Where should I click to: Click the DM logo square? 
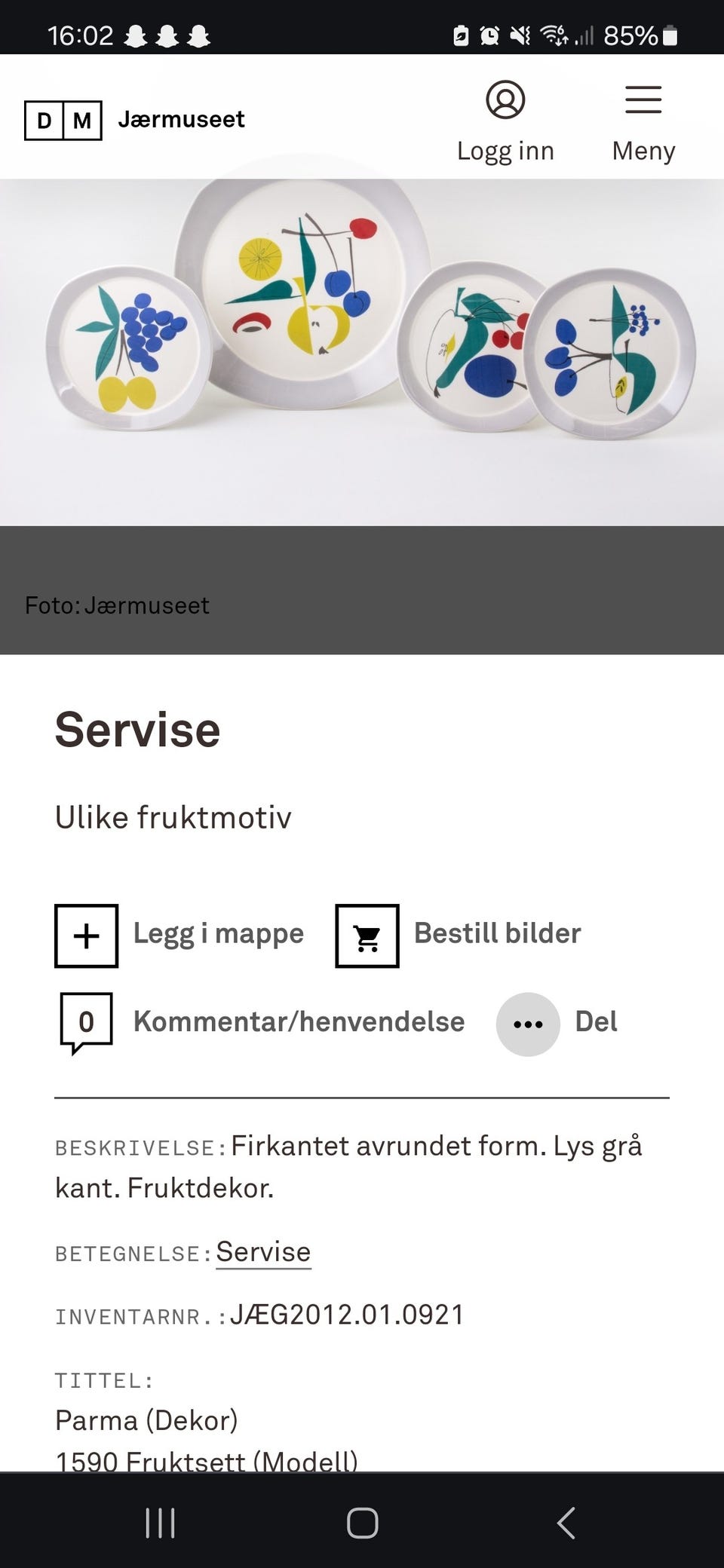tap(63, 119)
